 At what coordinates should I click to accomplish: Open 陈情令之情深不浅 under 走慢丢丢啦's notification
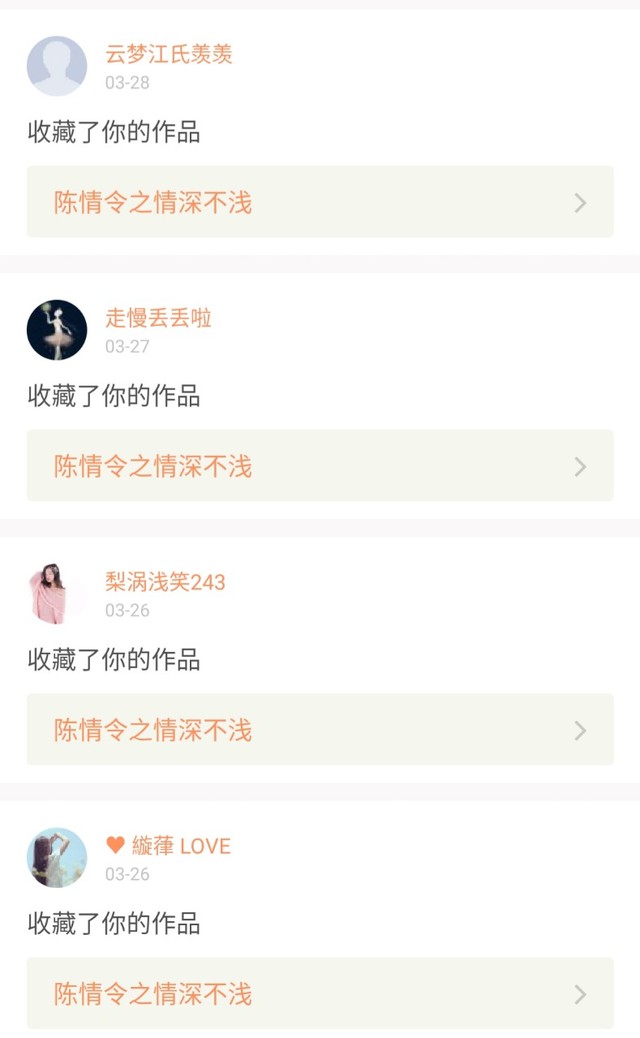[x=320, y=465]
